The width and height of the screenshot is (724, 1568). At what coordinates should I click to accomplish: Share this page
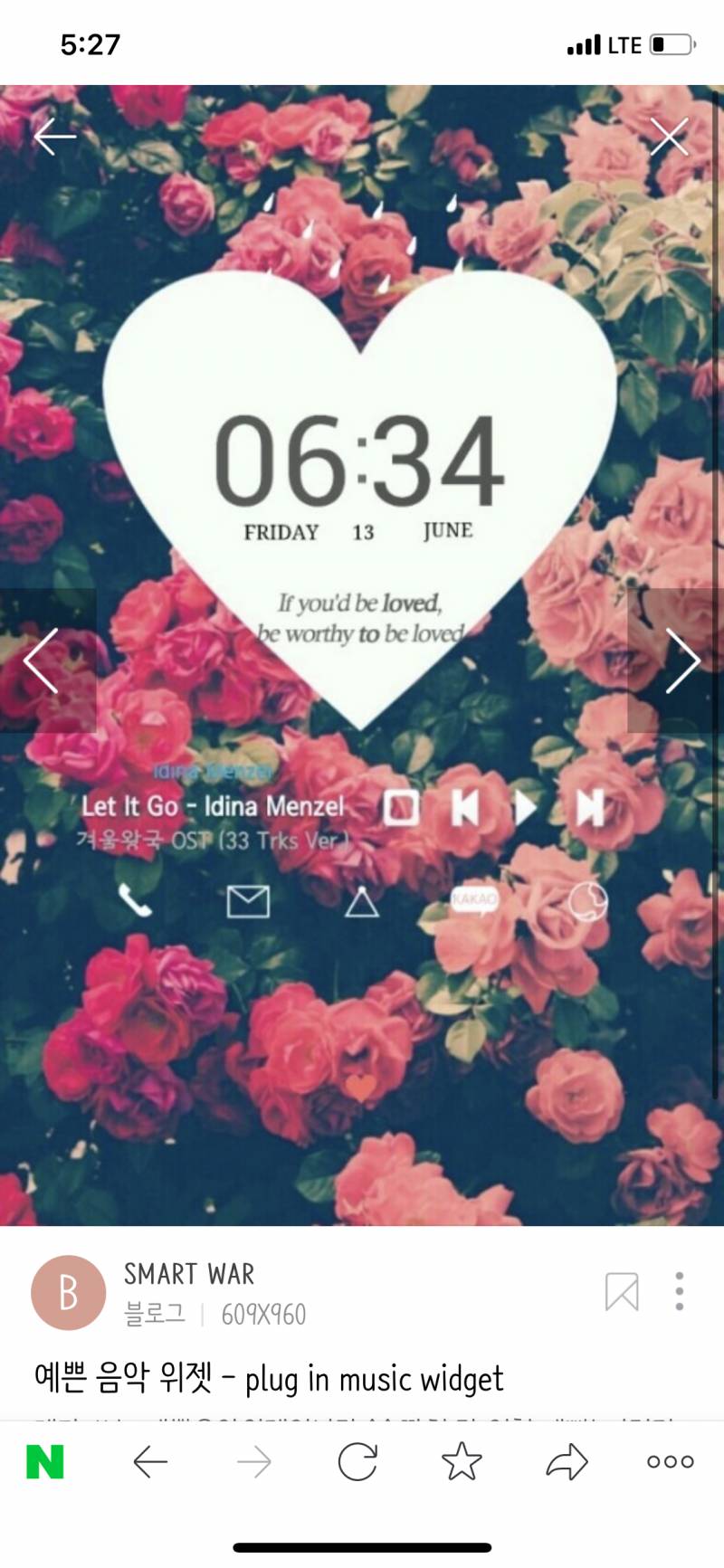click(x=567, y=1461)
